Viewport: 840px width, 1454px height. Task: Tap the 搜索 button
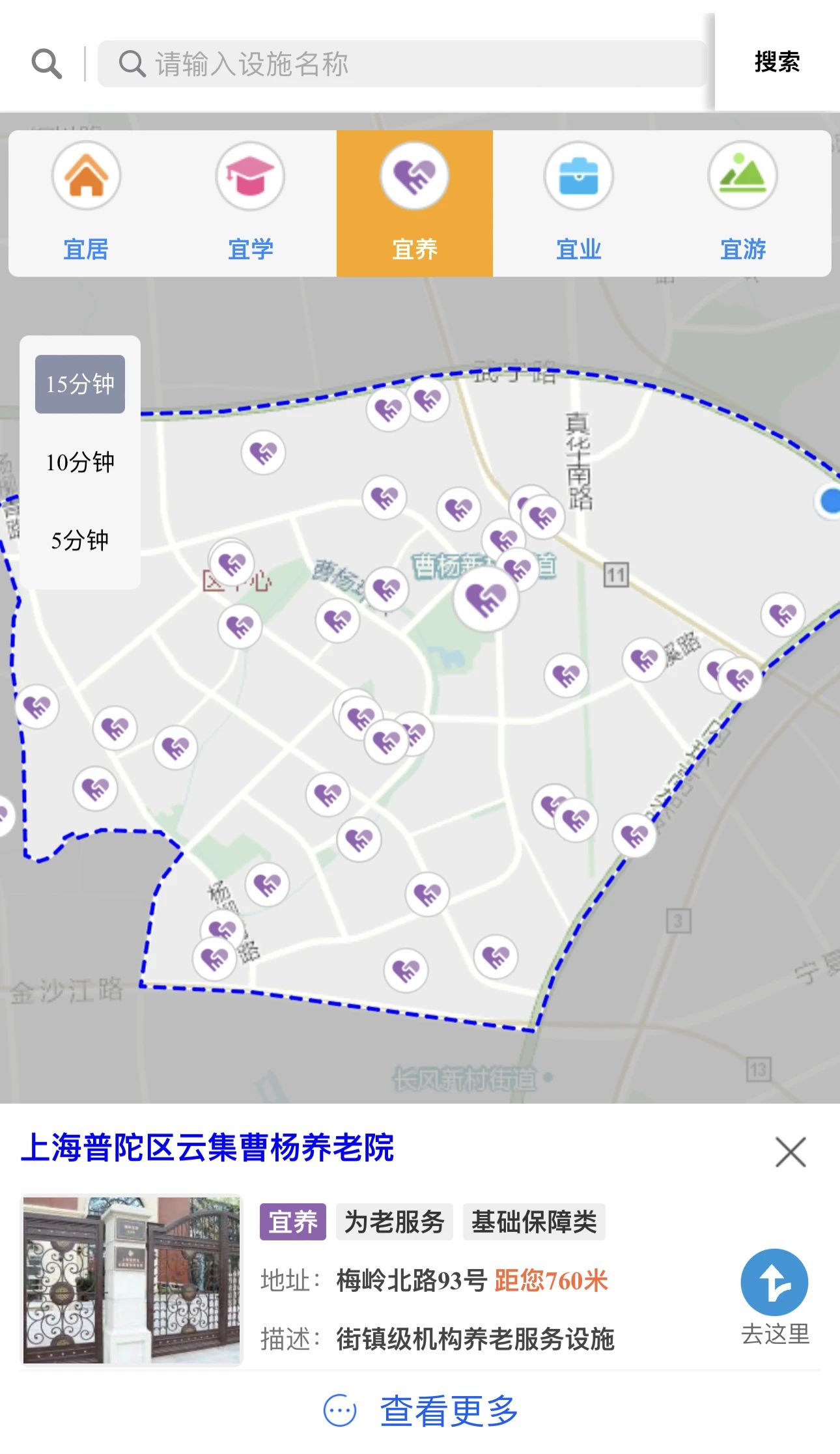click(777, 63)
